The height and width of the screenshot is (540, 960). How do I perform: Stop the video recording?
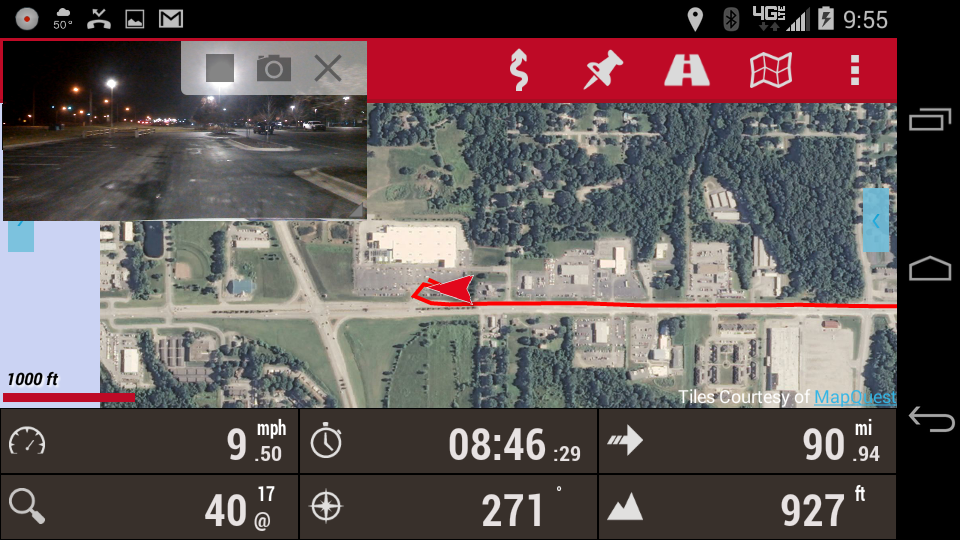point(220,68)
